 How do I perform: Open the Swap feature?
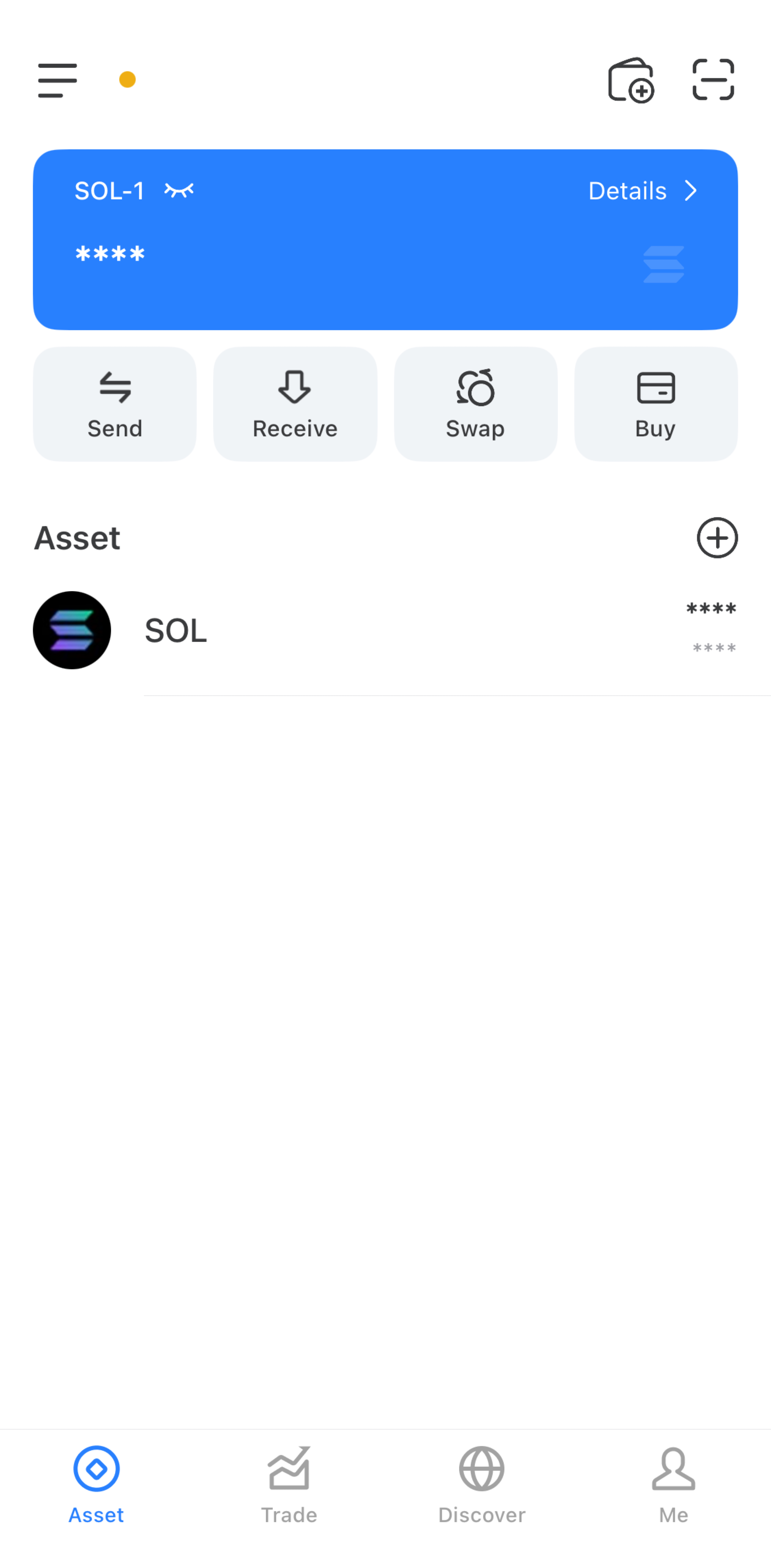coord(475,404)
